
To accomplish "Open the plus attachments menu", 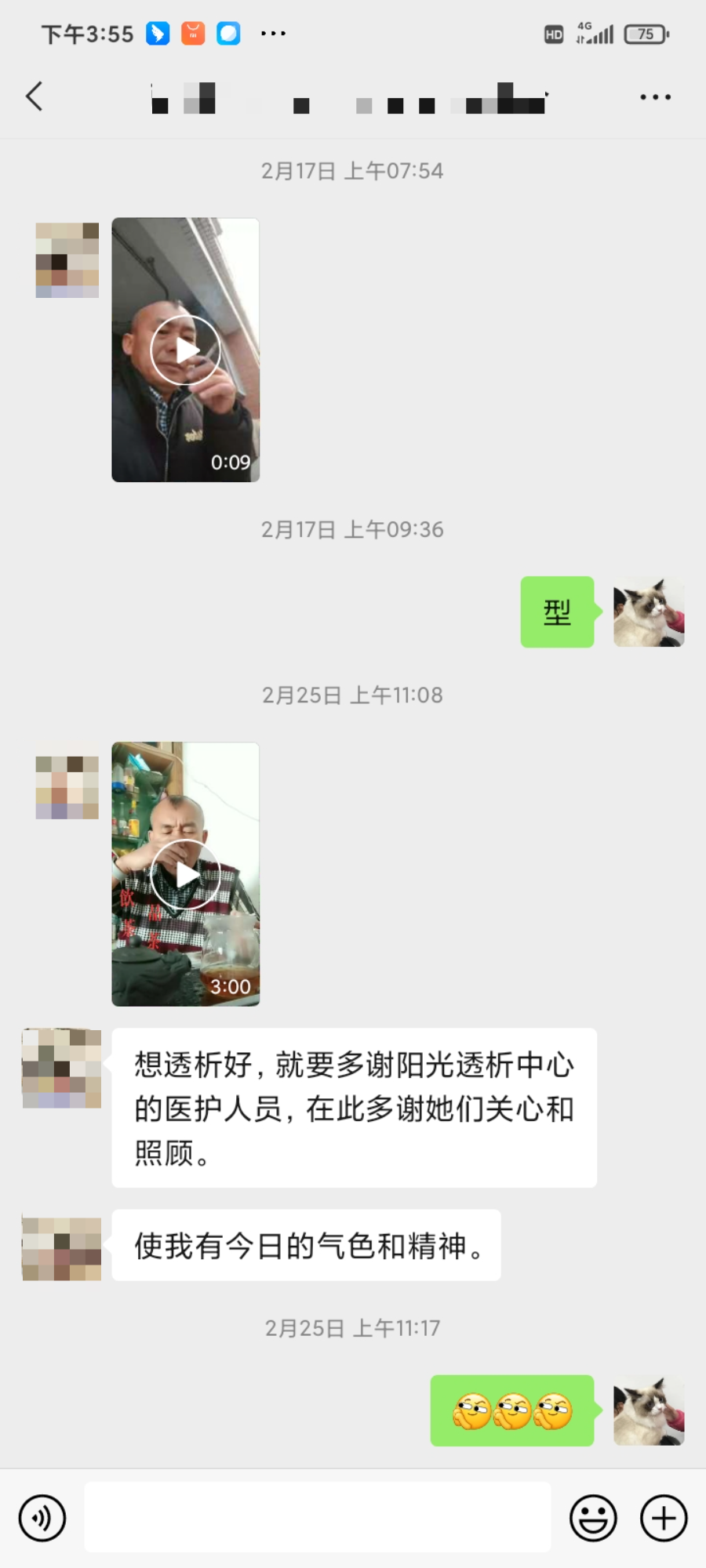I will point(664,1519).
